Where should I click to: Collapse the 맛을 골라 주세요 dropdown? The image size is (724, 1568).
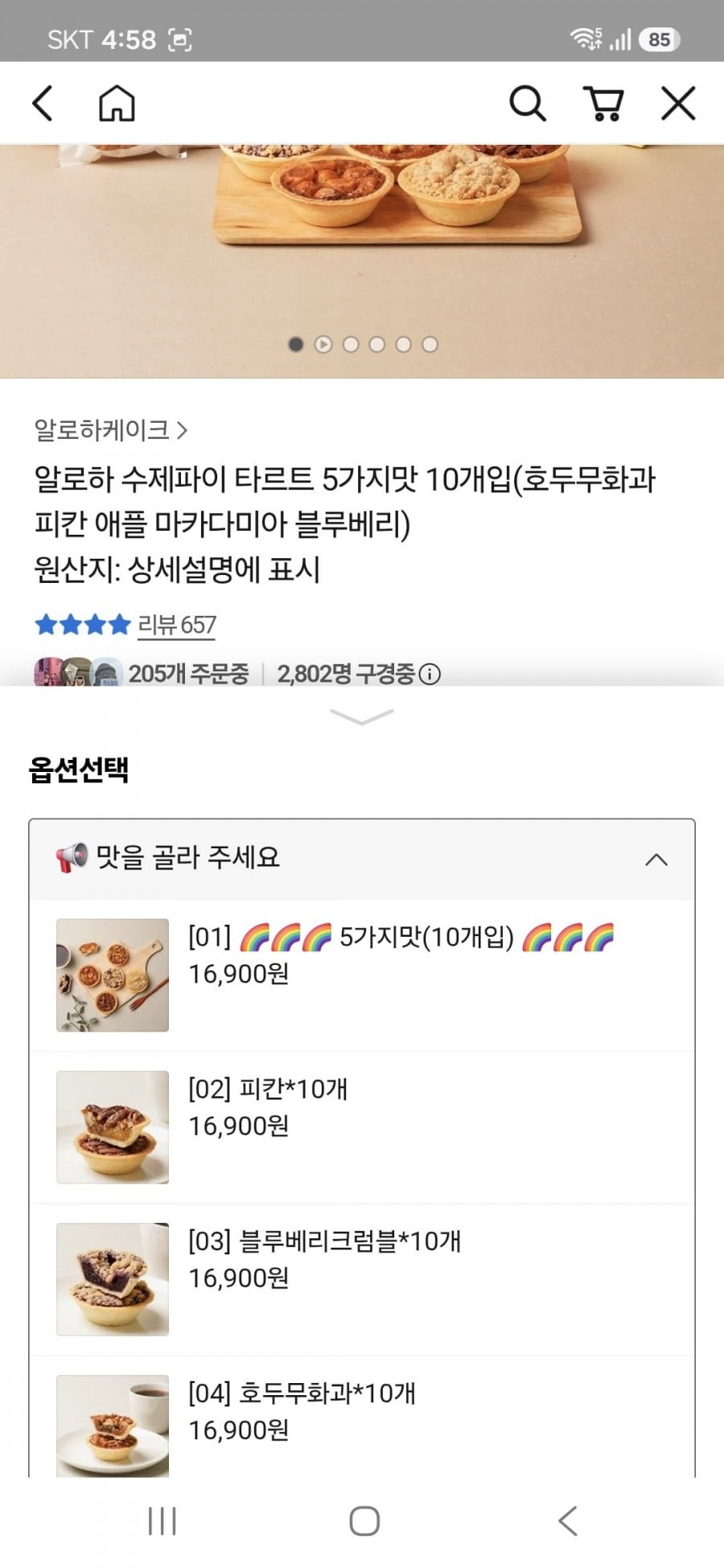[362, 859]
